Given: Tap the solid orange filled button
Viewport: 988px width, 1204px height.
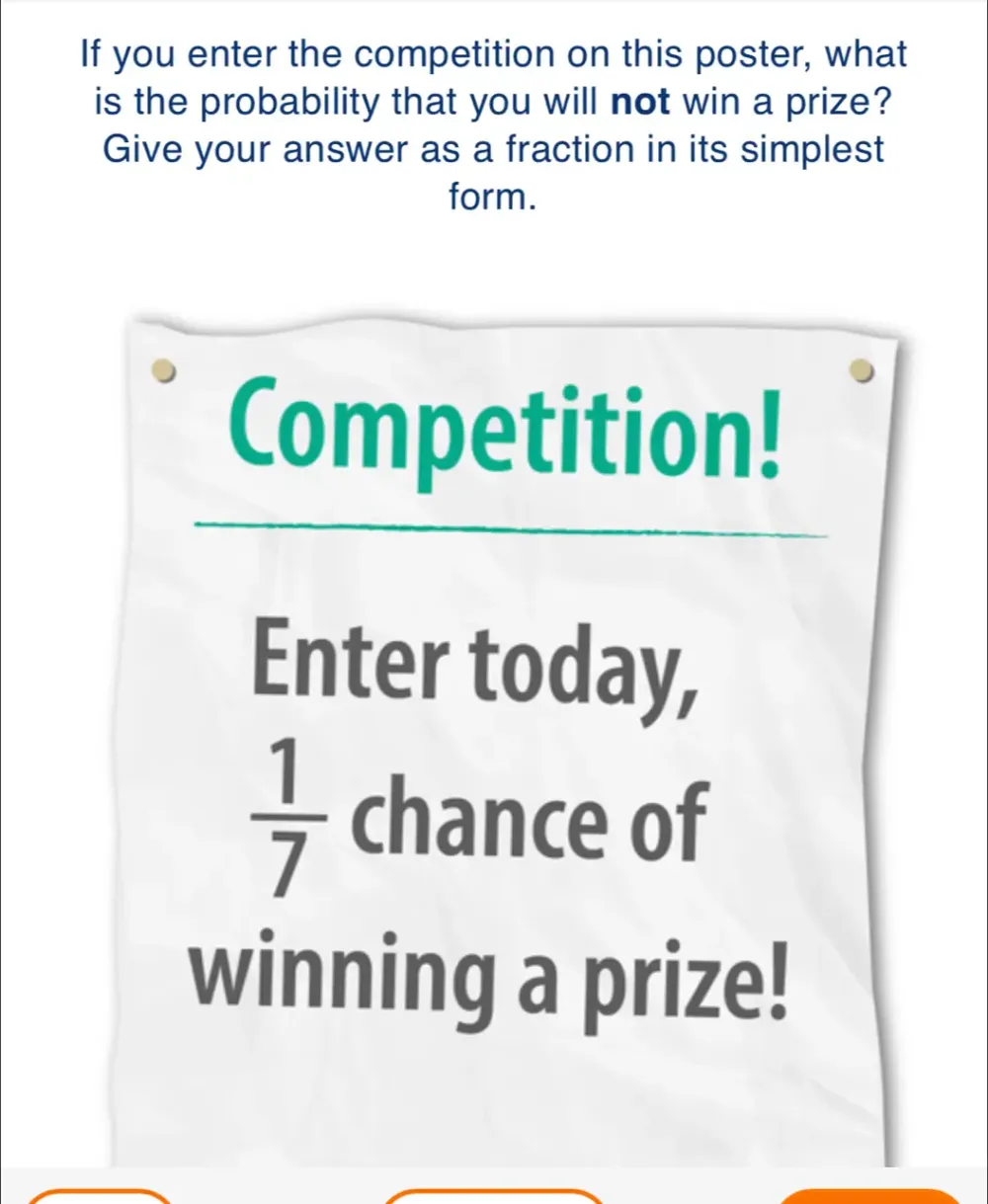Looking at the screenshot, I should click(869, 1196).
